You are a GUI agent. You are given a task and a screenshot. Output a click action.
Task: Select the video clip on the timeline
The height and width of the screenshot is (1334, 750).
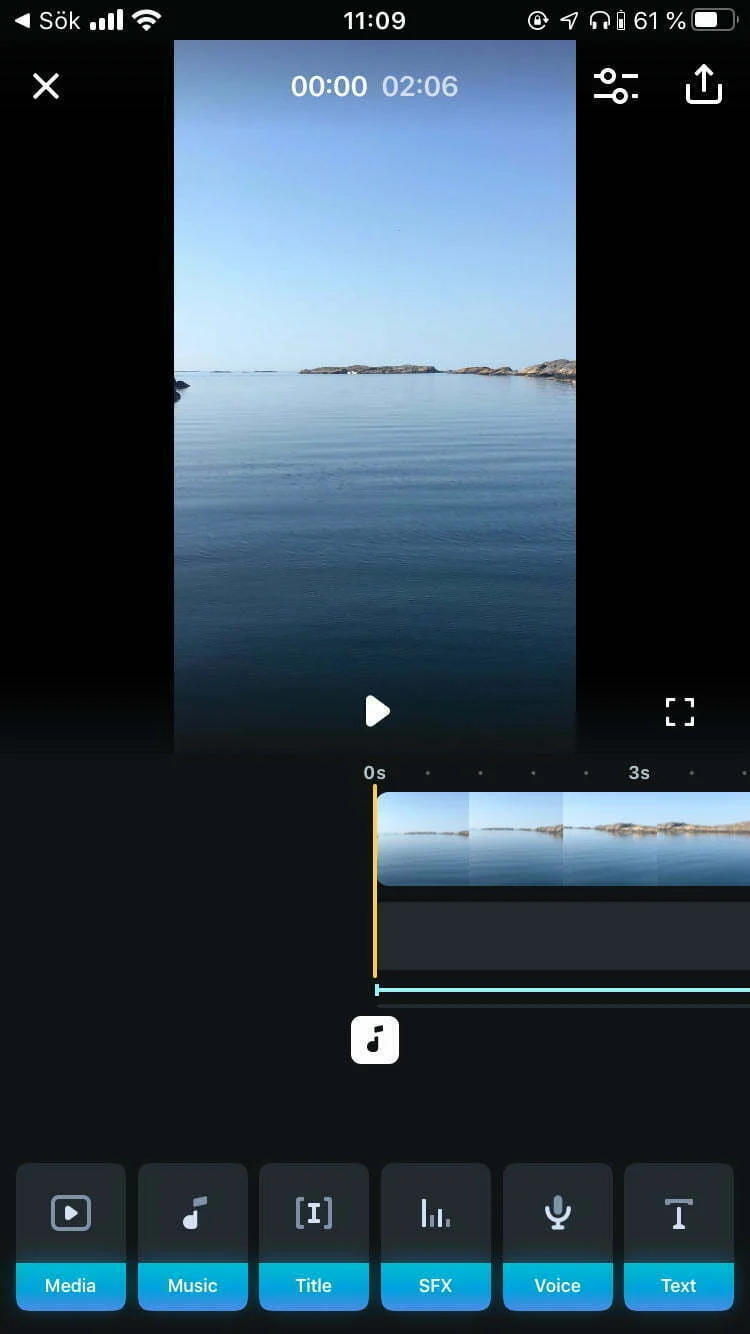pos(563,838)
